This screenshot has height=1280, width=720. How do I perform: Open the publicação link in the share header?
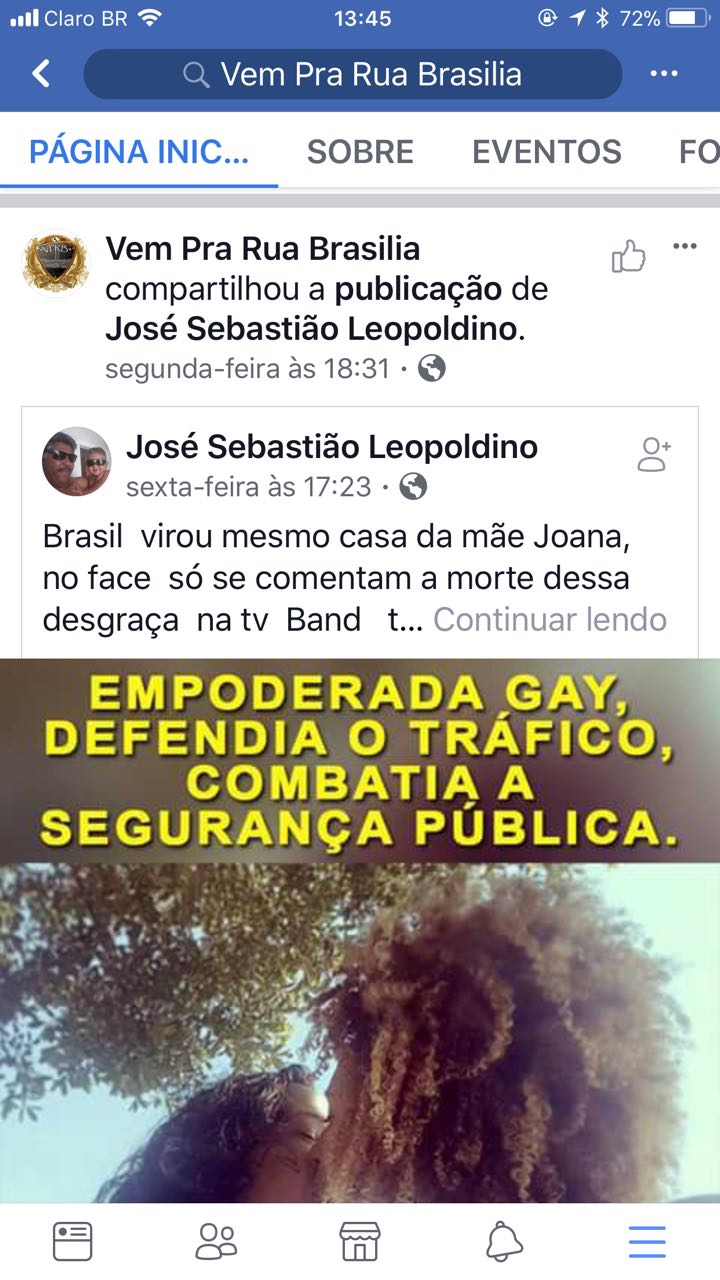pos(418,289)
